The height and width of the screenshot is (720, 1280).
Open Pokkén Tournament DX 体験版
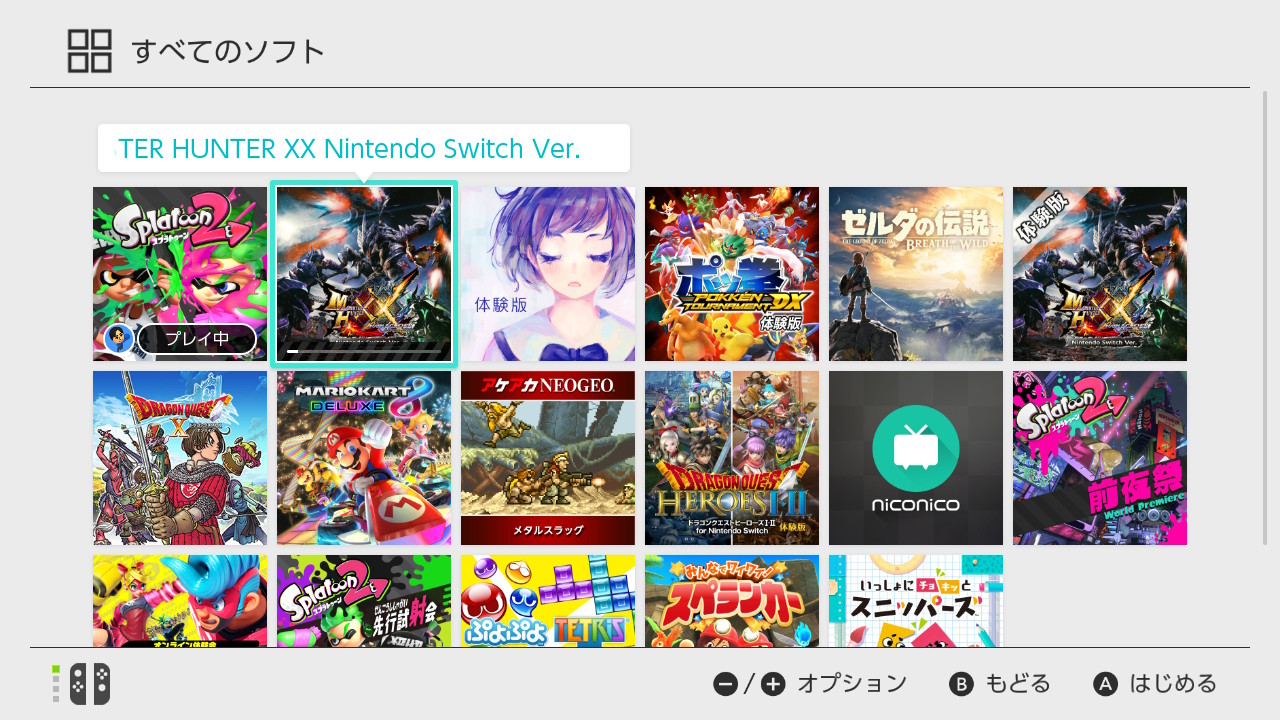click(732, 274)
